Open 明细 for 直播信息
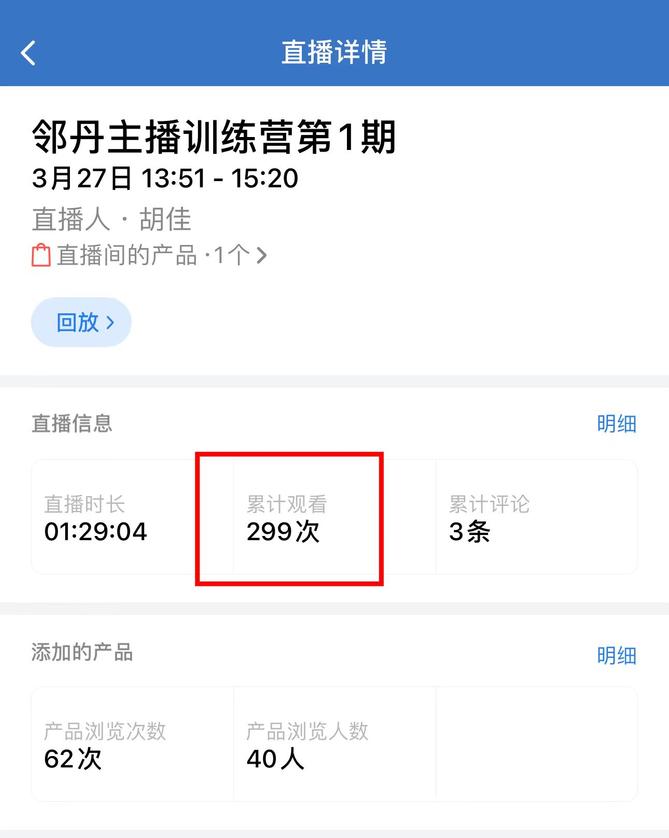Viewport: 669px width, 838px height. click(616, 424)
